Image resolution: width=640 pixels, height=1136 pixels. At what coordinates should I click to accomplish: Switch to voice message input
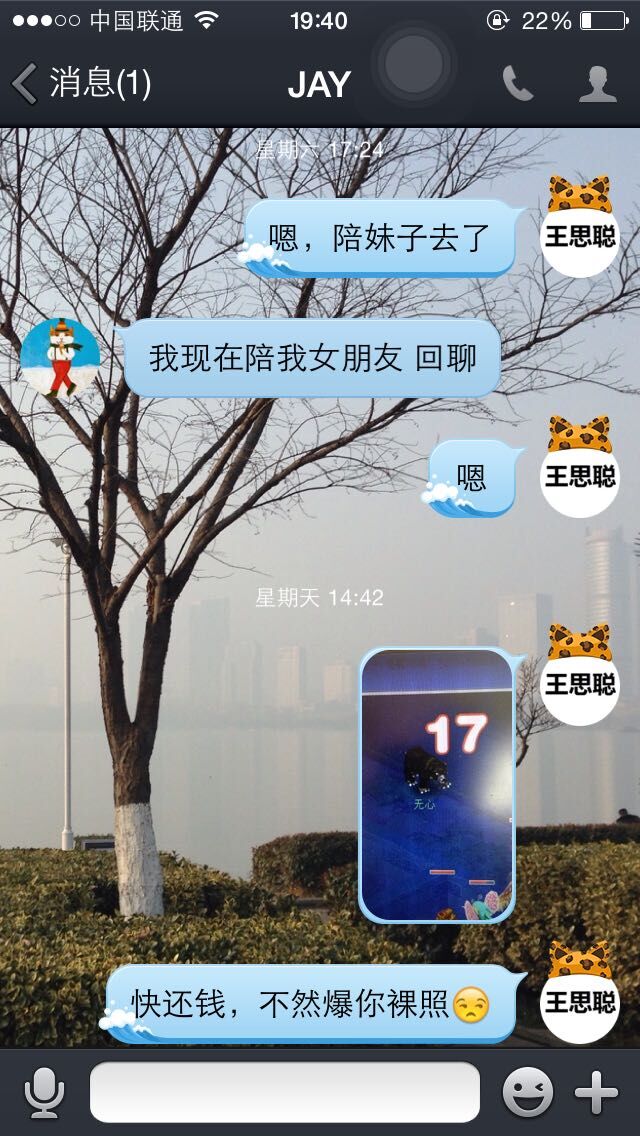click(44, 1093)
